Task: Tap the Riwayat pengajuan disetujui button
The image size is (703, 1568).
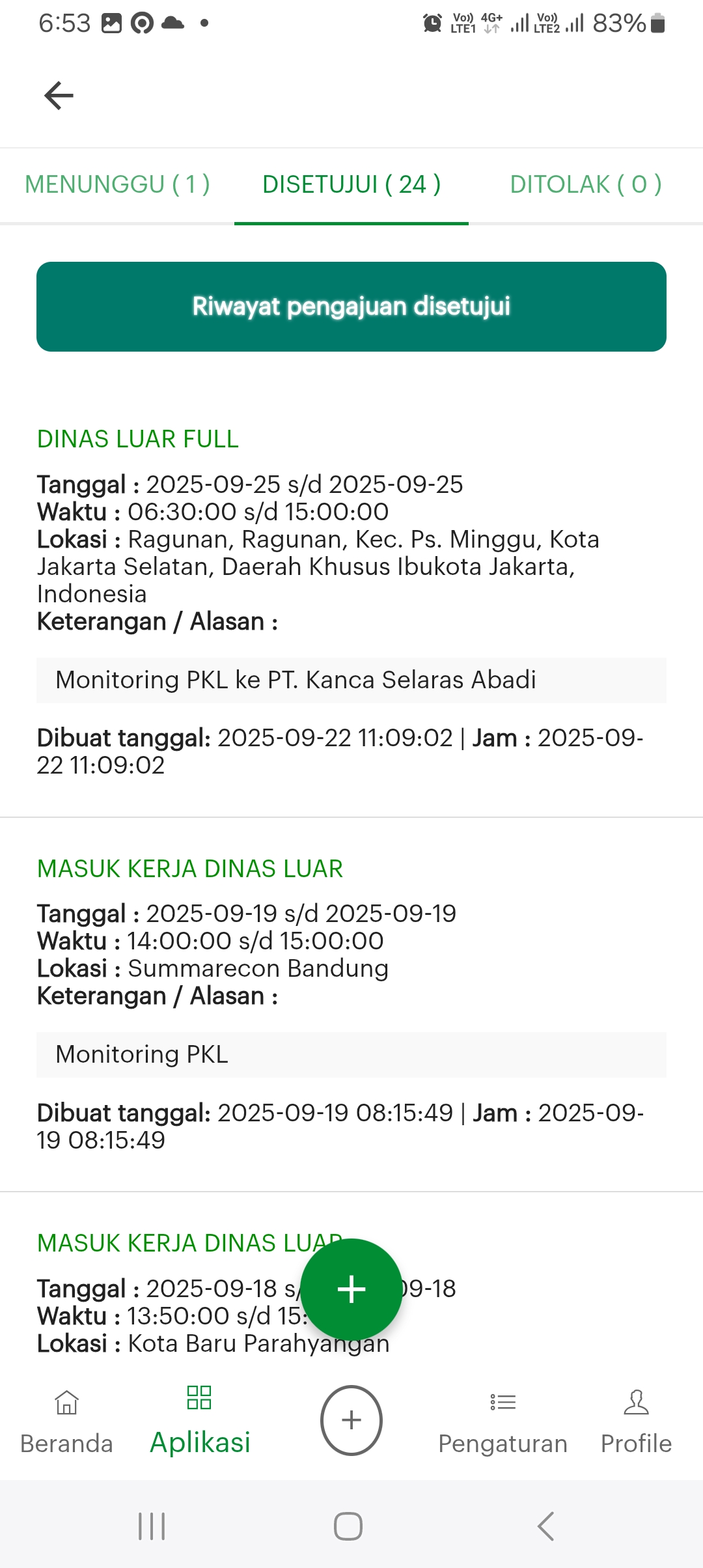Action: coord(351,307)
